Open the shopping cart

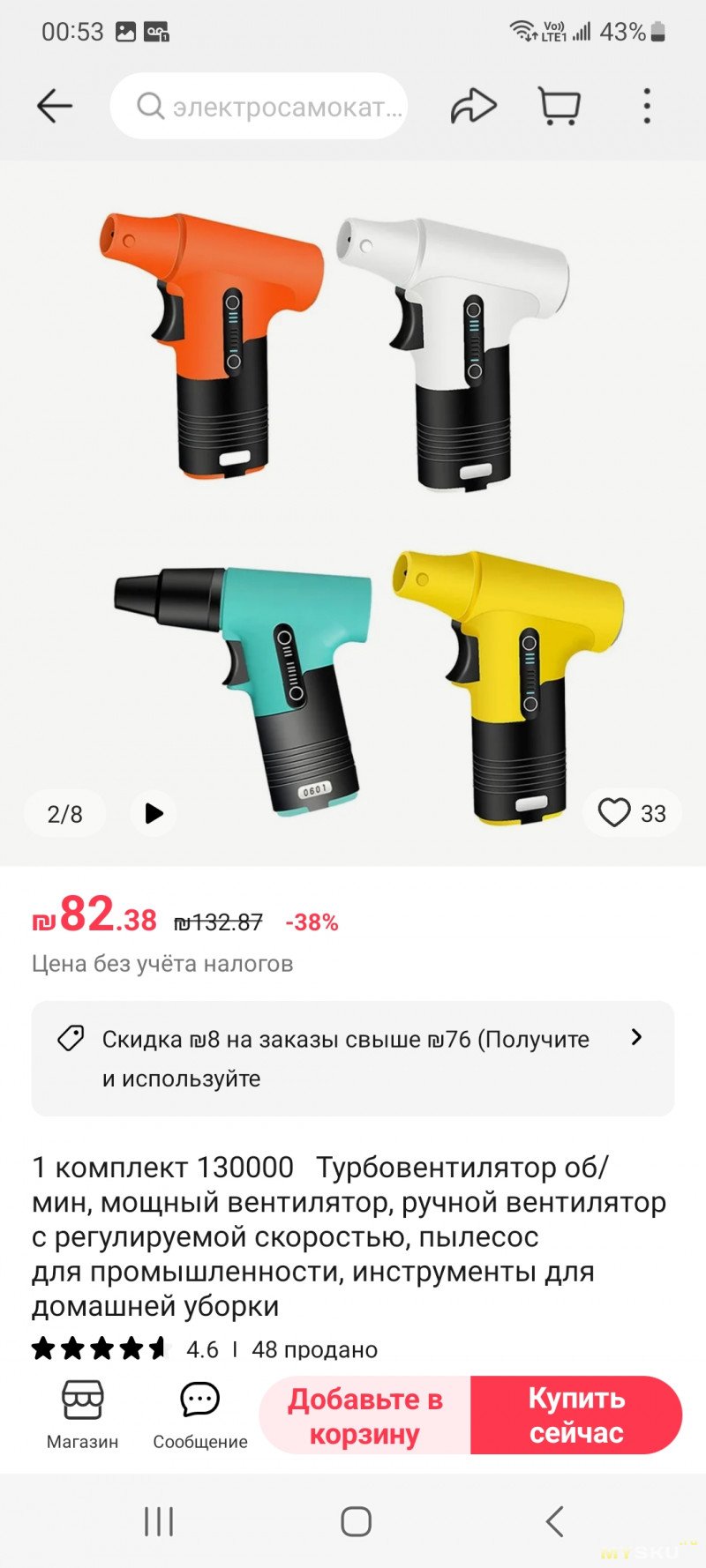[560, 107]
